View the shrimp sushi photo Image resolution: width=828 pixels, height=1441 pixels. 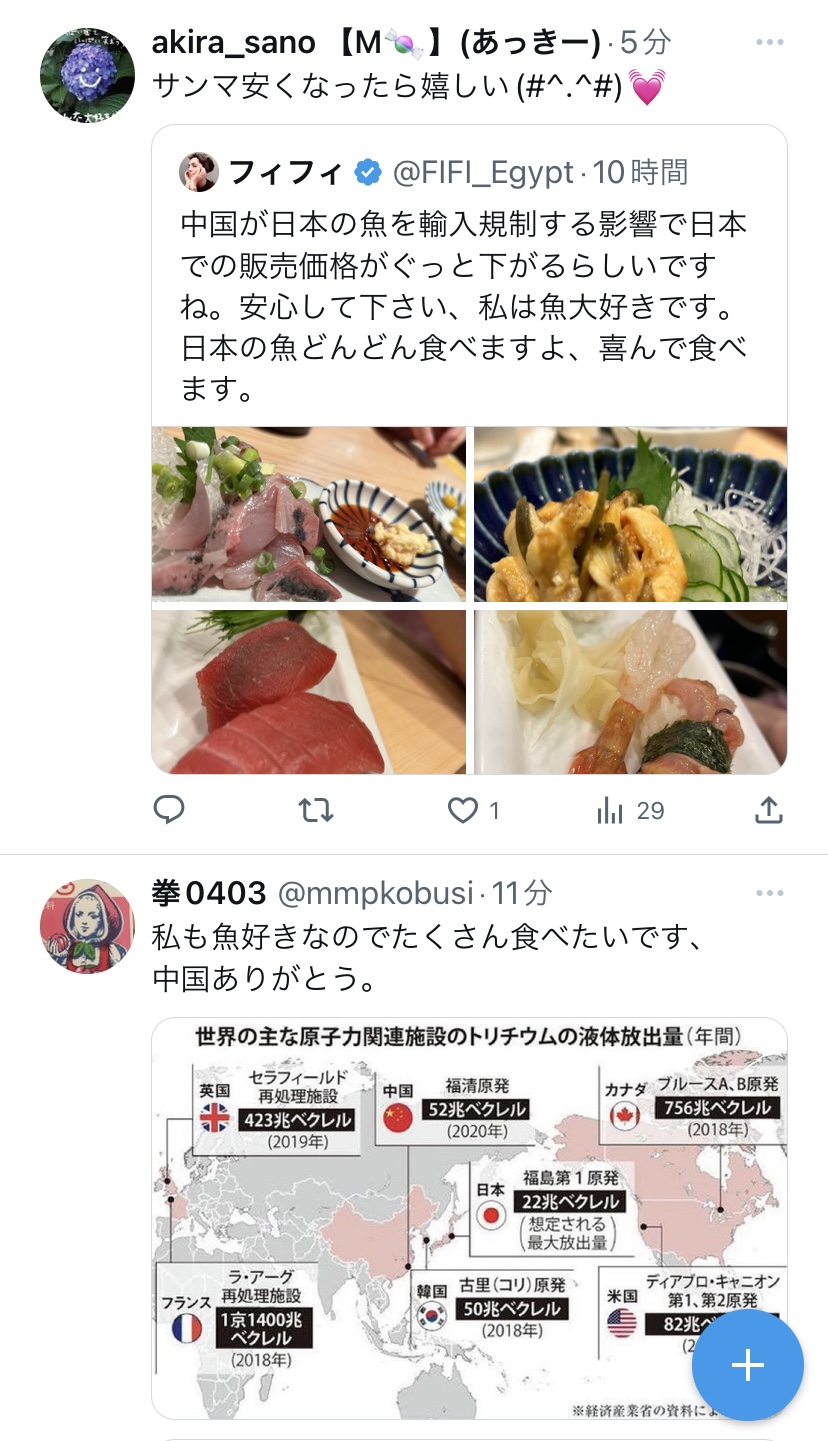coord(630,692)
